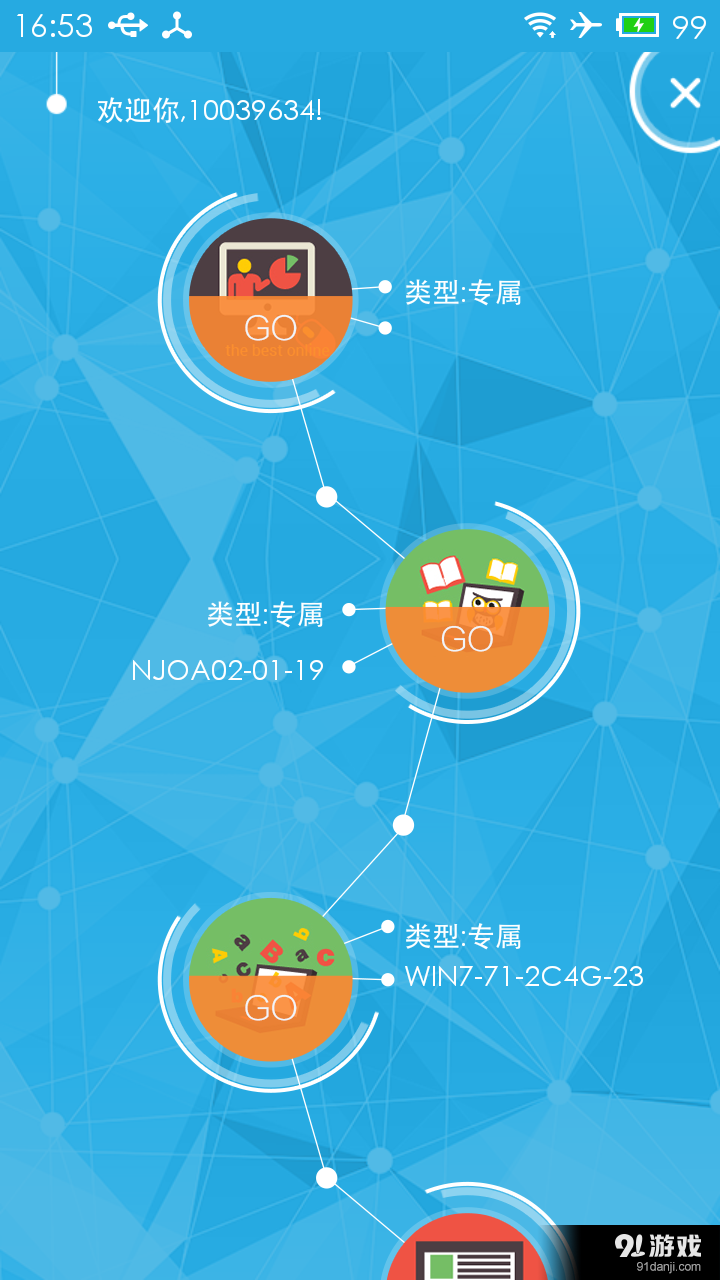720x1280 pixels.
Task: Tap the airplane mode icon in status bar
Action: 588,25
